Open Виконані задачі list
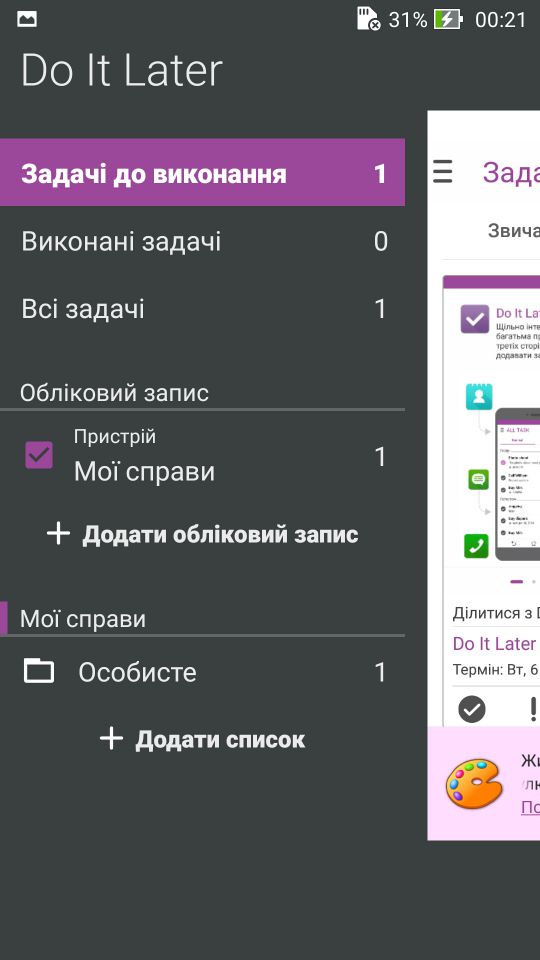 (x=202, y=241)
